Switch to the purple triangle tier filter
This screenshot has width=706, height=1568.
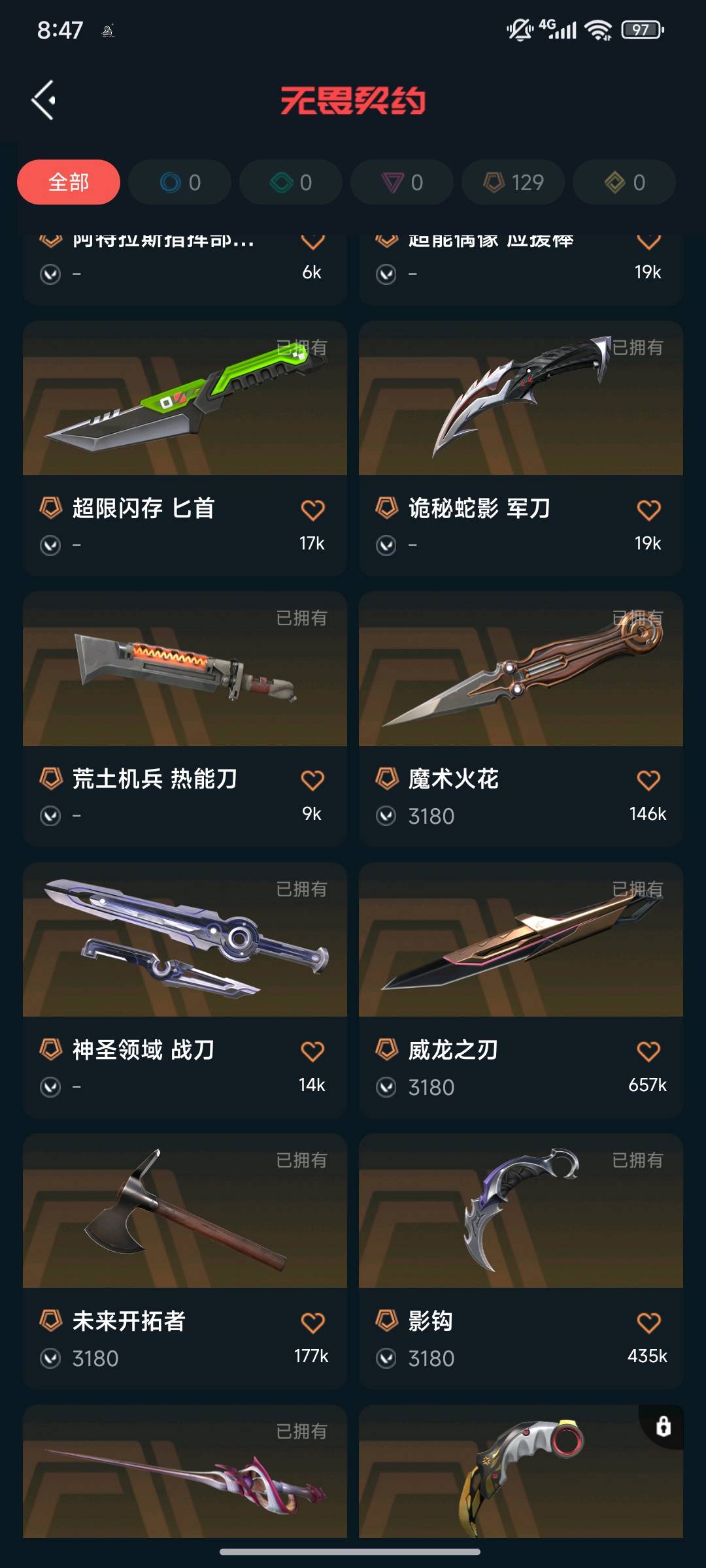coord(402,182)
